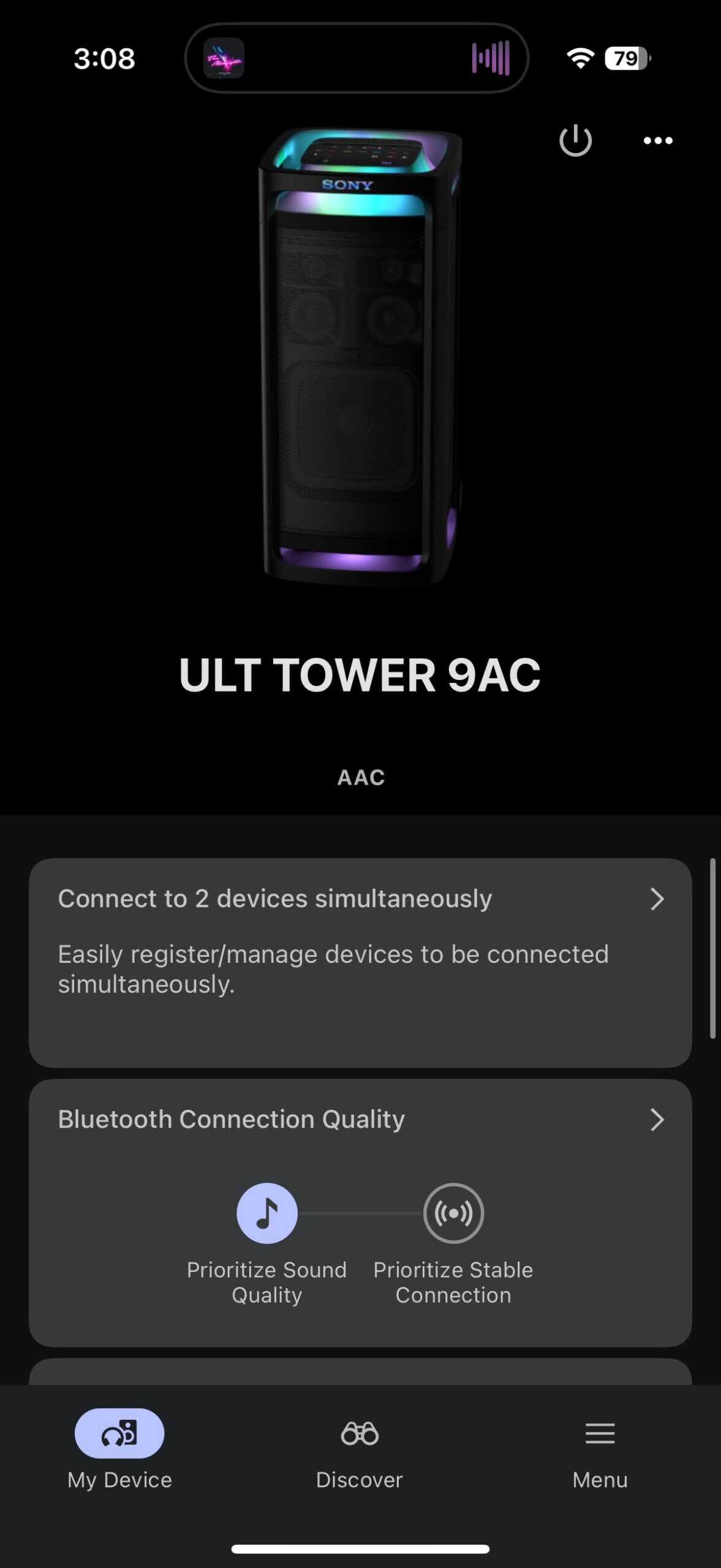Select Prioritize Stable Connection mode
This screenshot has height=1568, width=721.
(453, 1213)
